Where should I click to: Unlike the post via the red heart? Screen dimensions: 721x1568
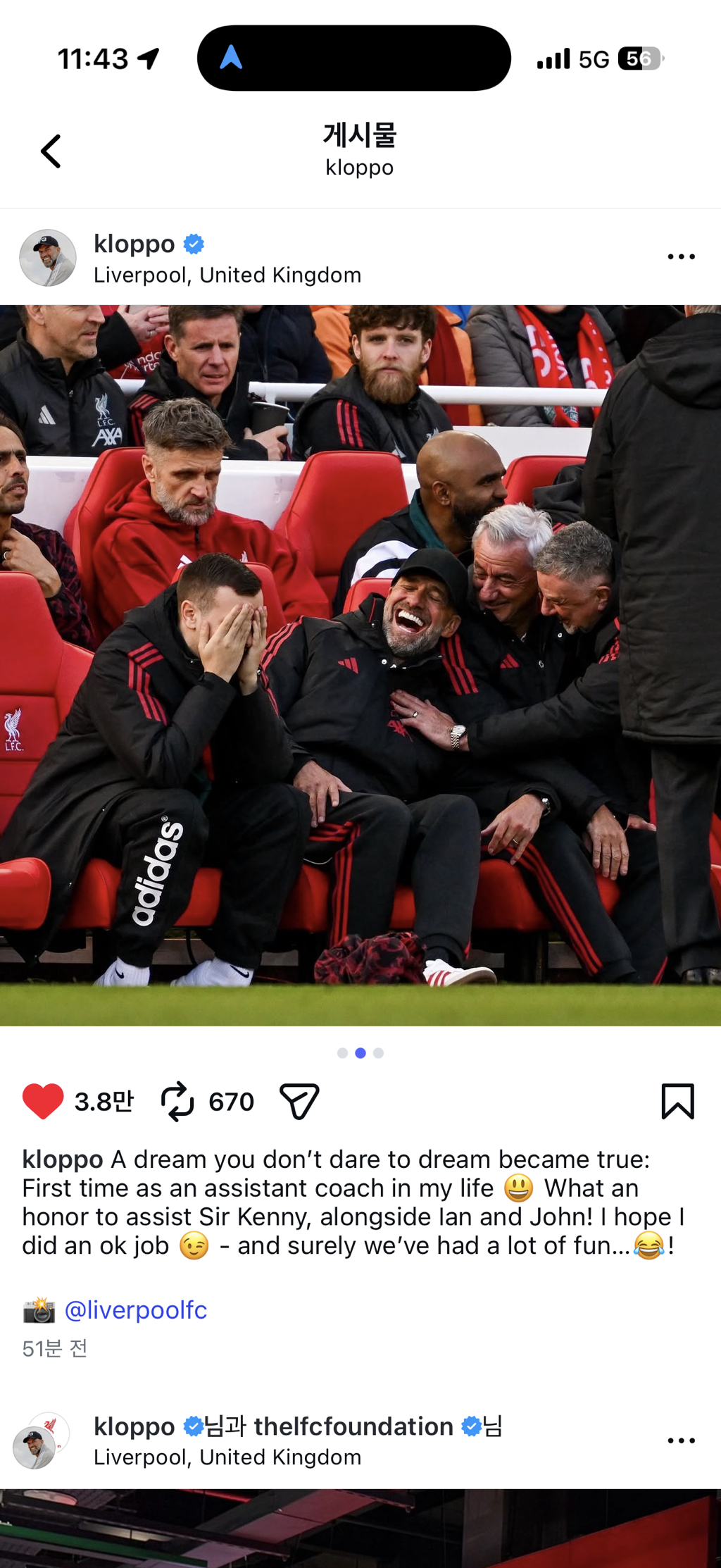tap(43, 1101)
